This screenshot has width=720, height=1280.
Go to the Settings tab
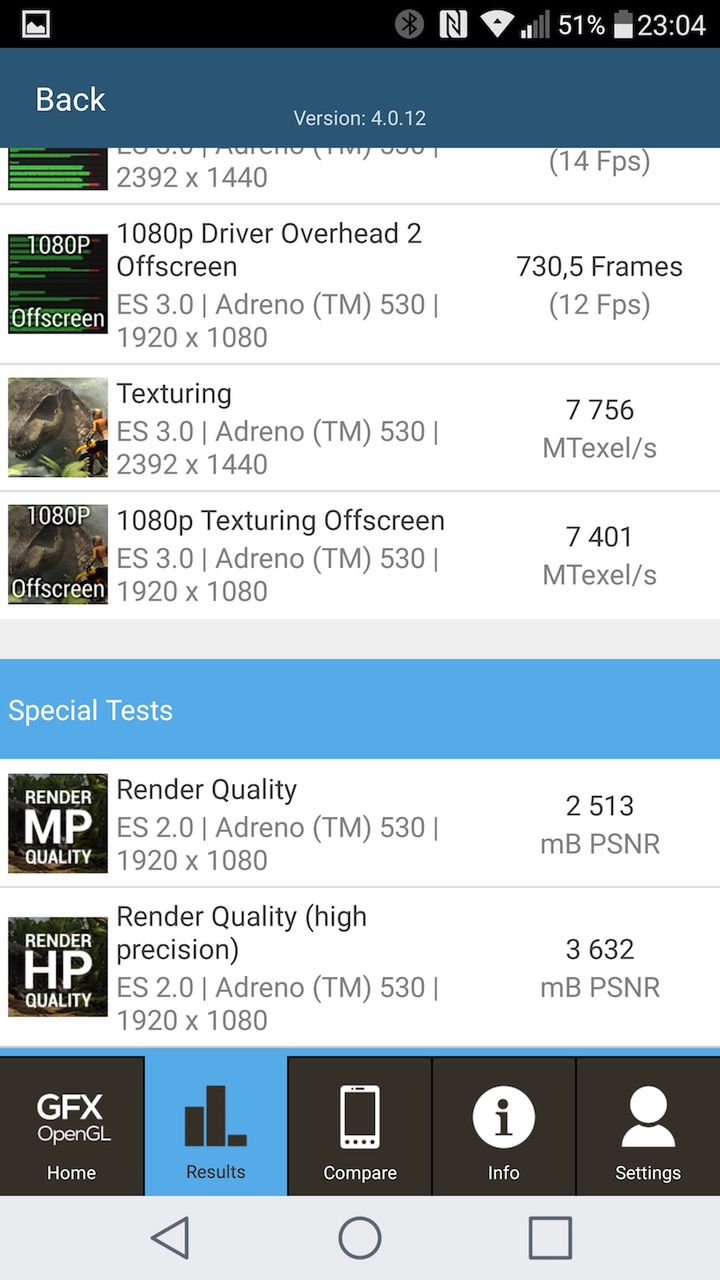coord(648,1127)
